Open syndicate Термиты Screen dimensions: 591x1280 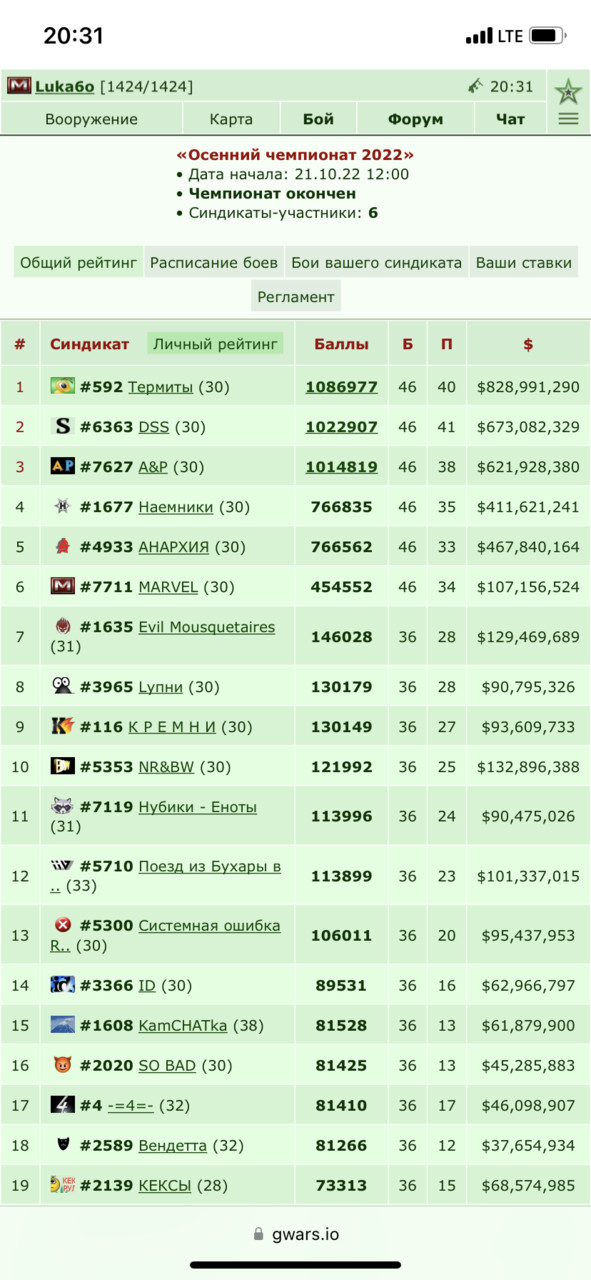pyautogui.click(x=161, y=387)
